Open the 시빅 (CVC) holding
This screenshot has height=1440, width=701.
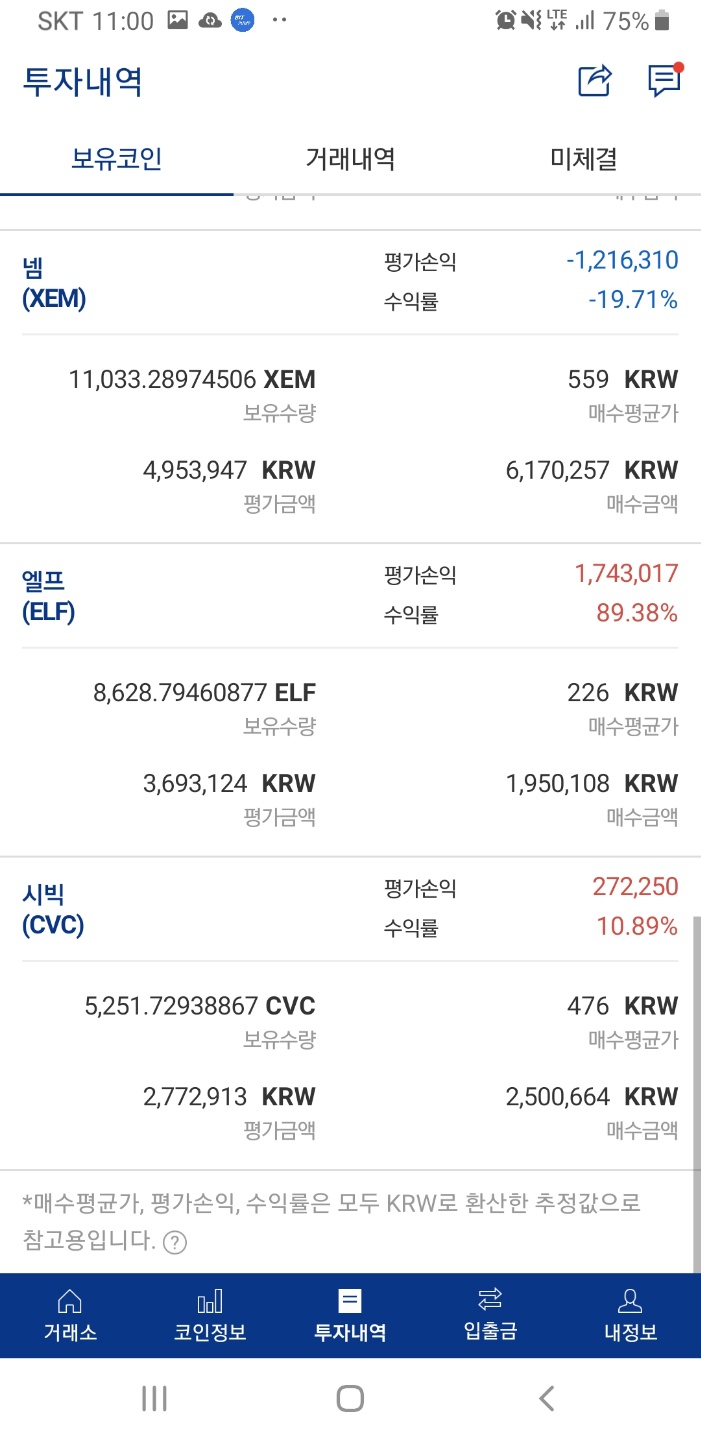[x=53, y=909]
